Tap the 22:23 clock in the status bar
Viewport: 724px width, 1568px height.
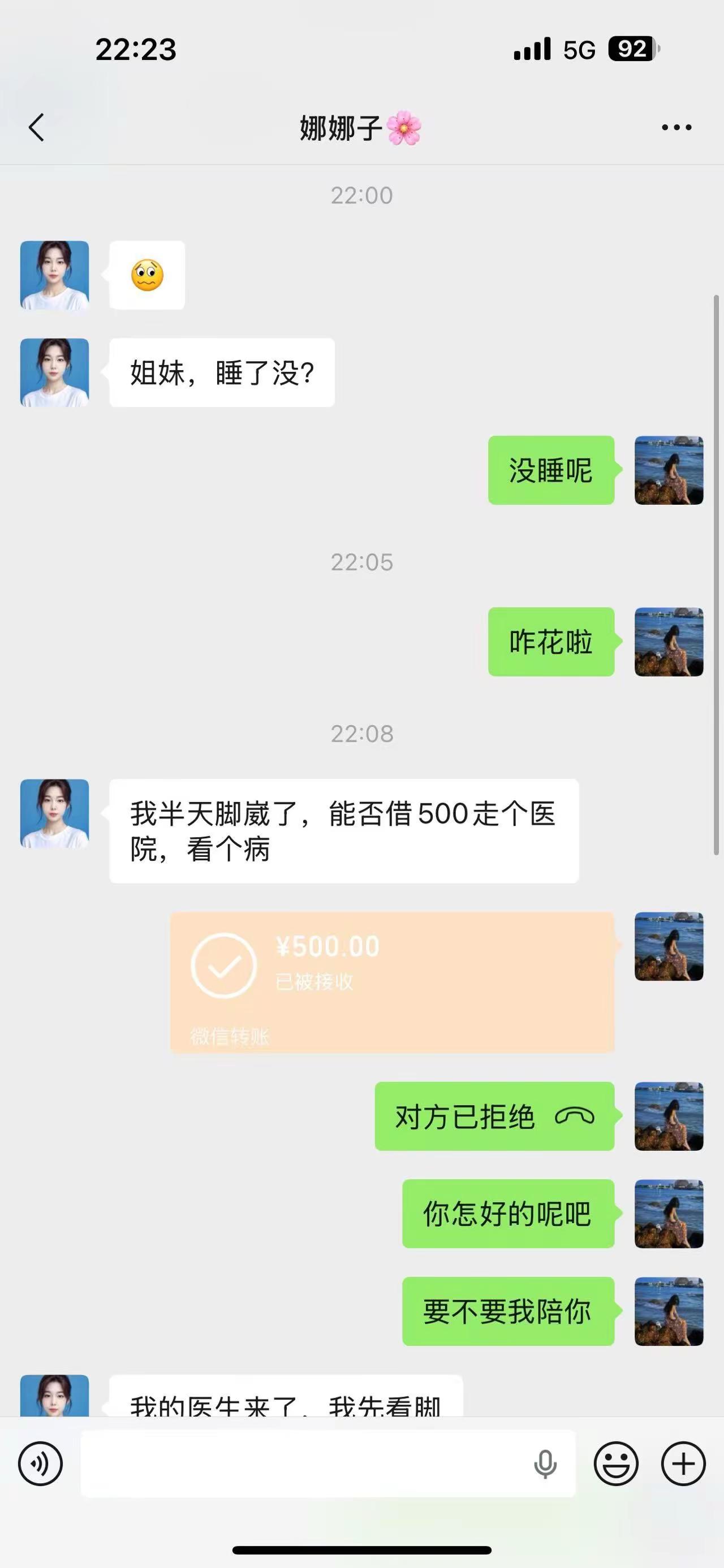[x=135, y=51]
